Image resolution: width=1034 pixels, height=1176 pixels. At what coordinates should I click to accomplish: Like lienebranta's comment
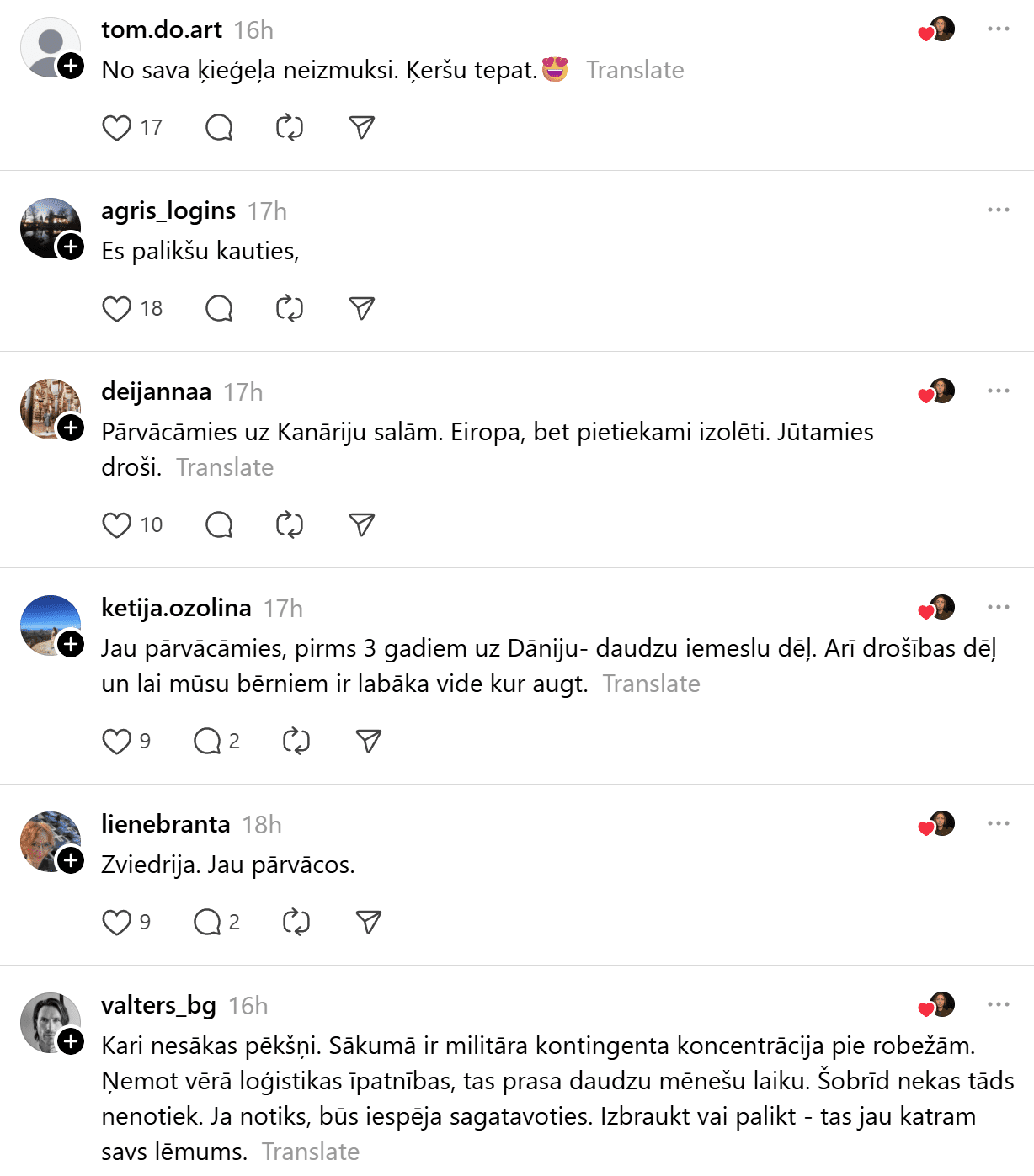[116, 923]
